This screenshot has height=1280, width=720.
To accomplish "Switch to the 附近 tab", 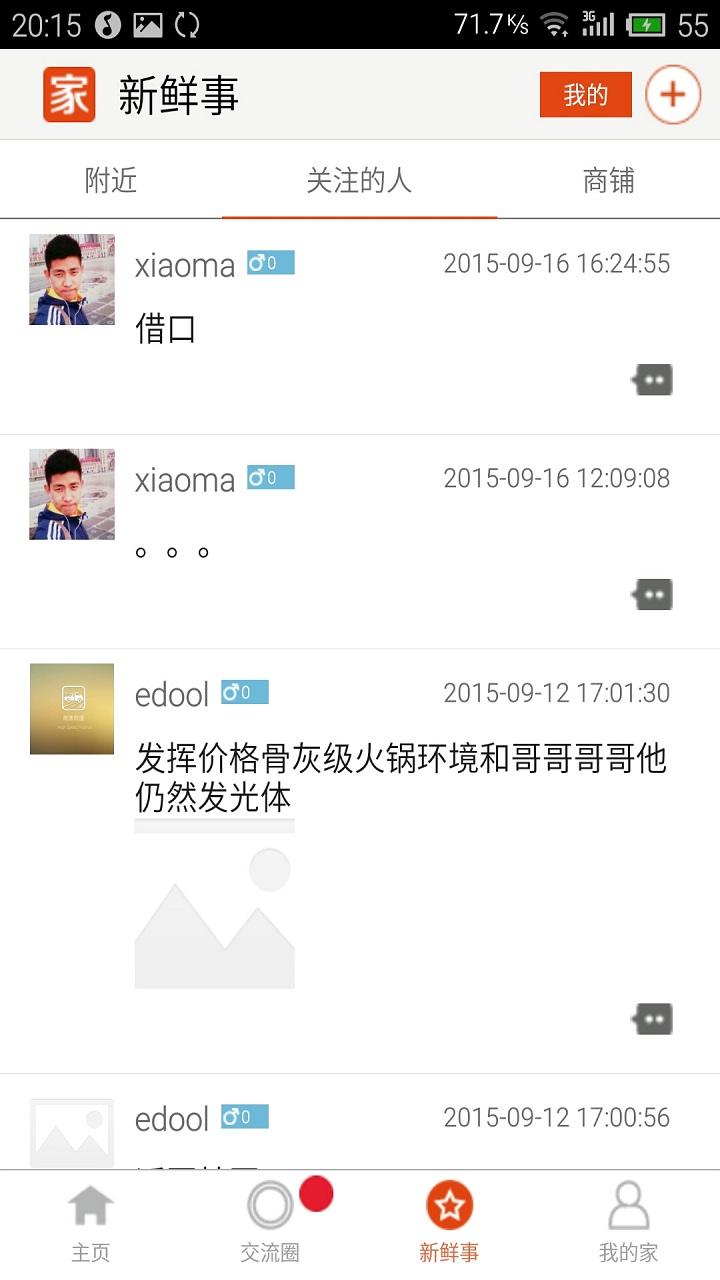I will coord(111,181).
